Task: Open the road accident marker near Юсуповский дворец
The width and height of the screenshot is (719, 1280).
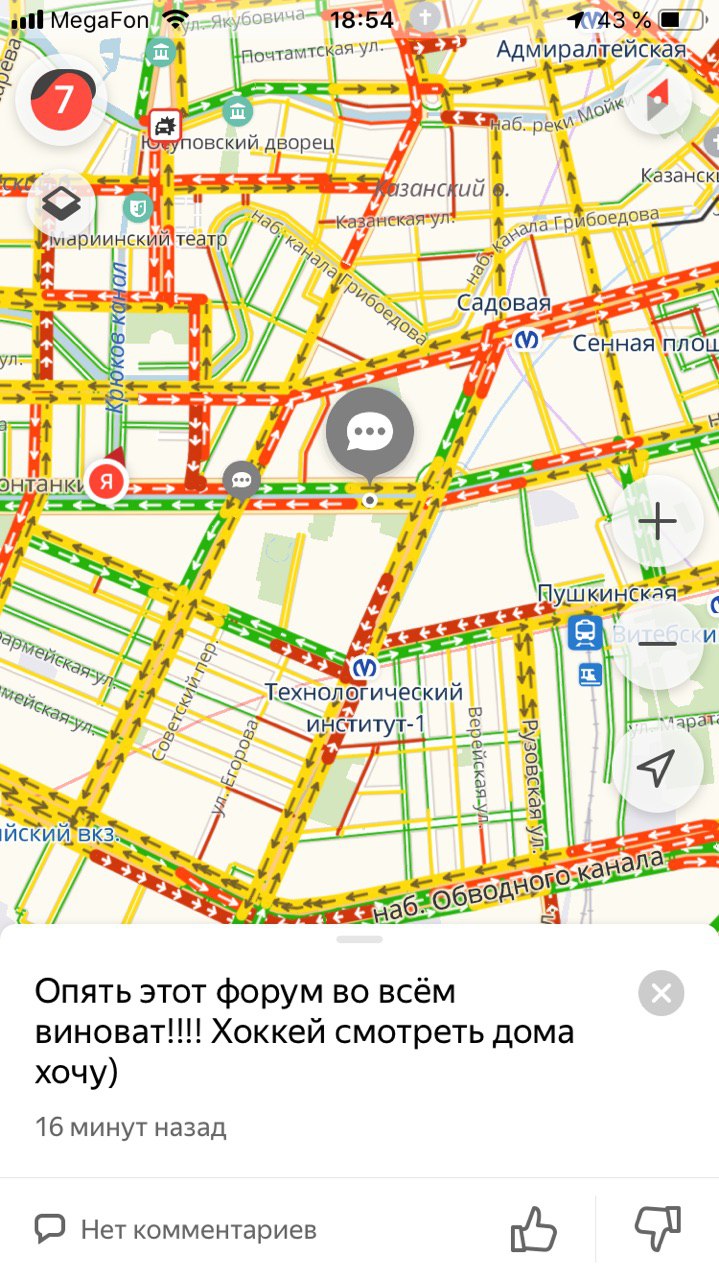Action: pos(165,125)
